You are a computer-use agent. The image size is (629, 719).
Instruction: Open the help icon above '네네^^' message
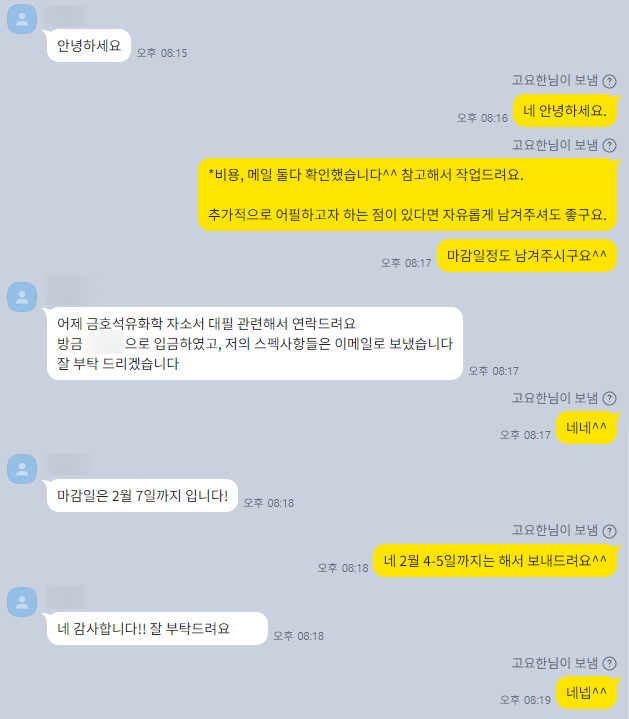pyautogui.click(x=610, y=396)
